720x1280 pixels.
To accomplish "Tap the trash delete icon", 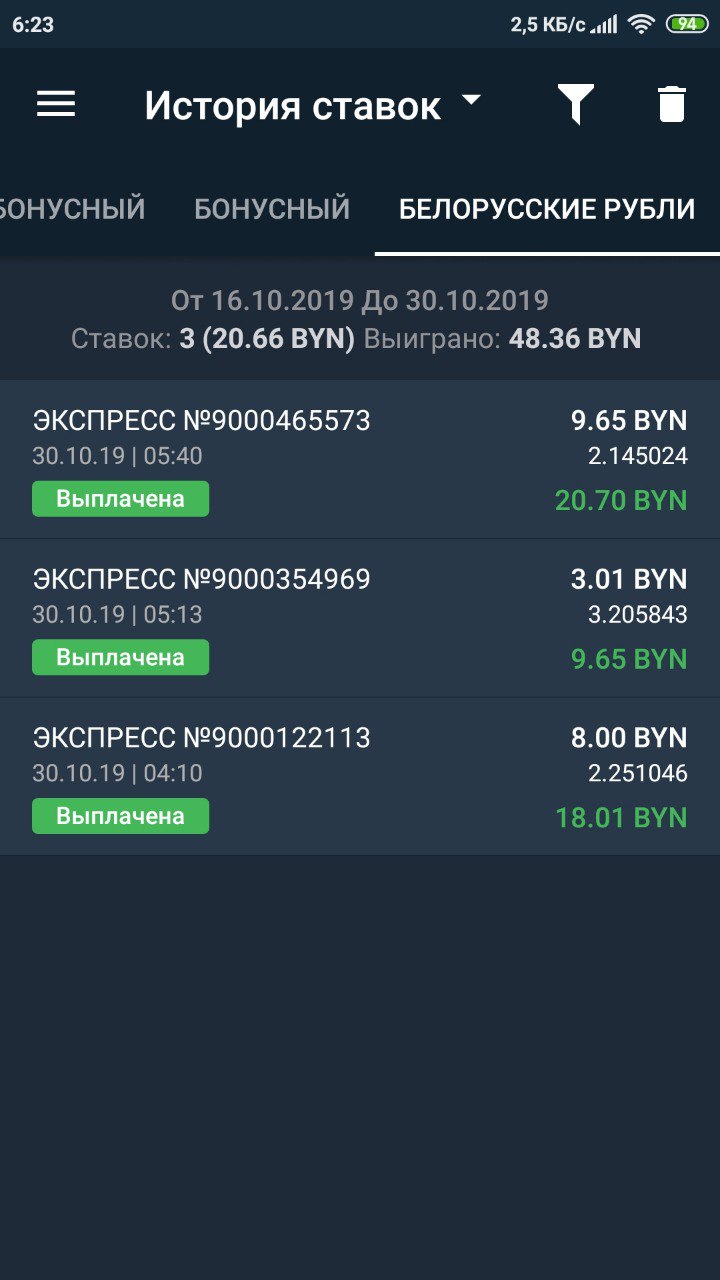I will click(672, 104).
